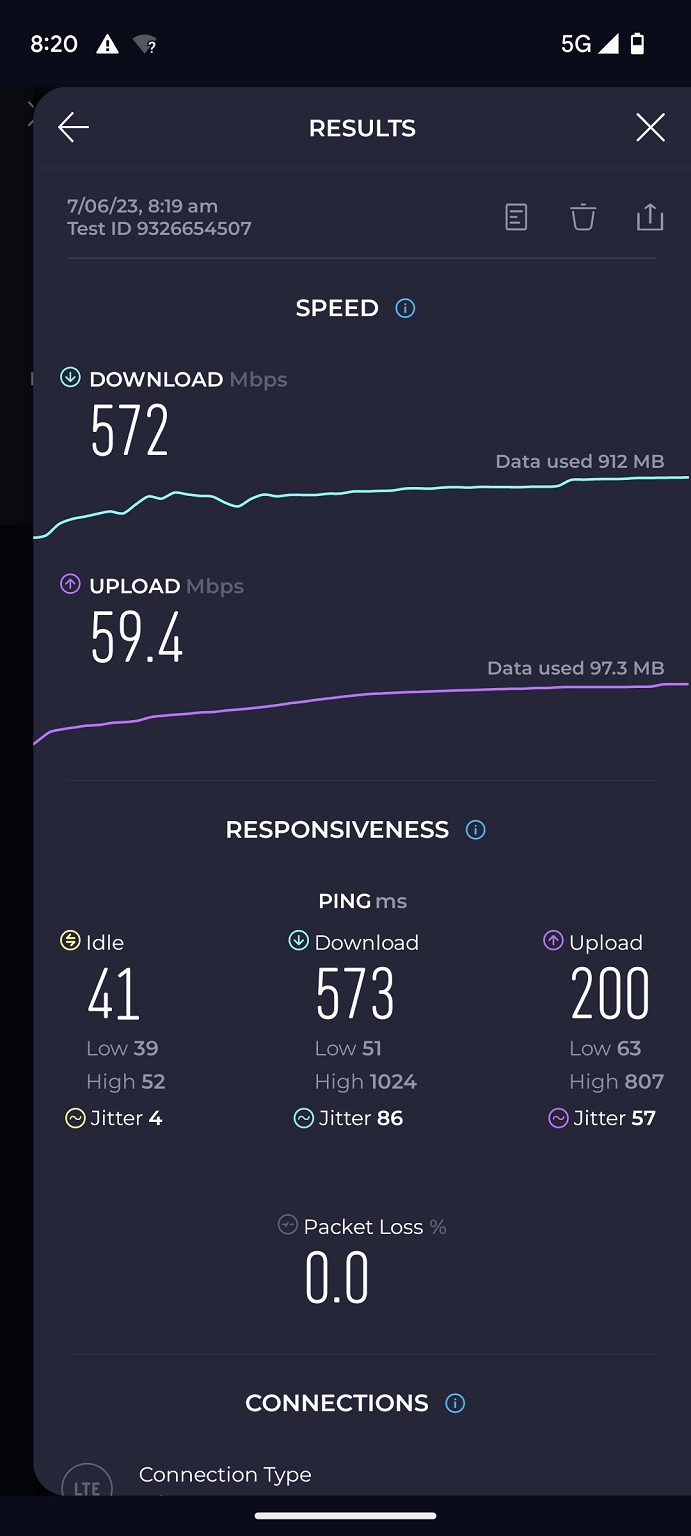Open the notes icon for this test
Viewport: 691px width, 1536px height.
516,217
